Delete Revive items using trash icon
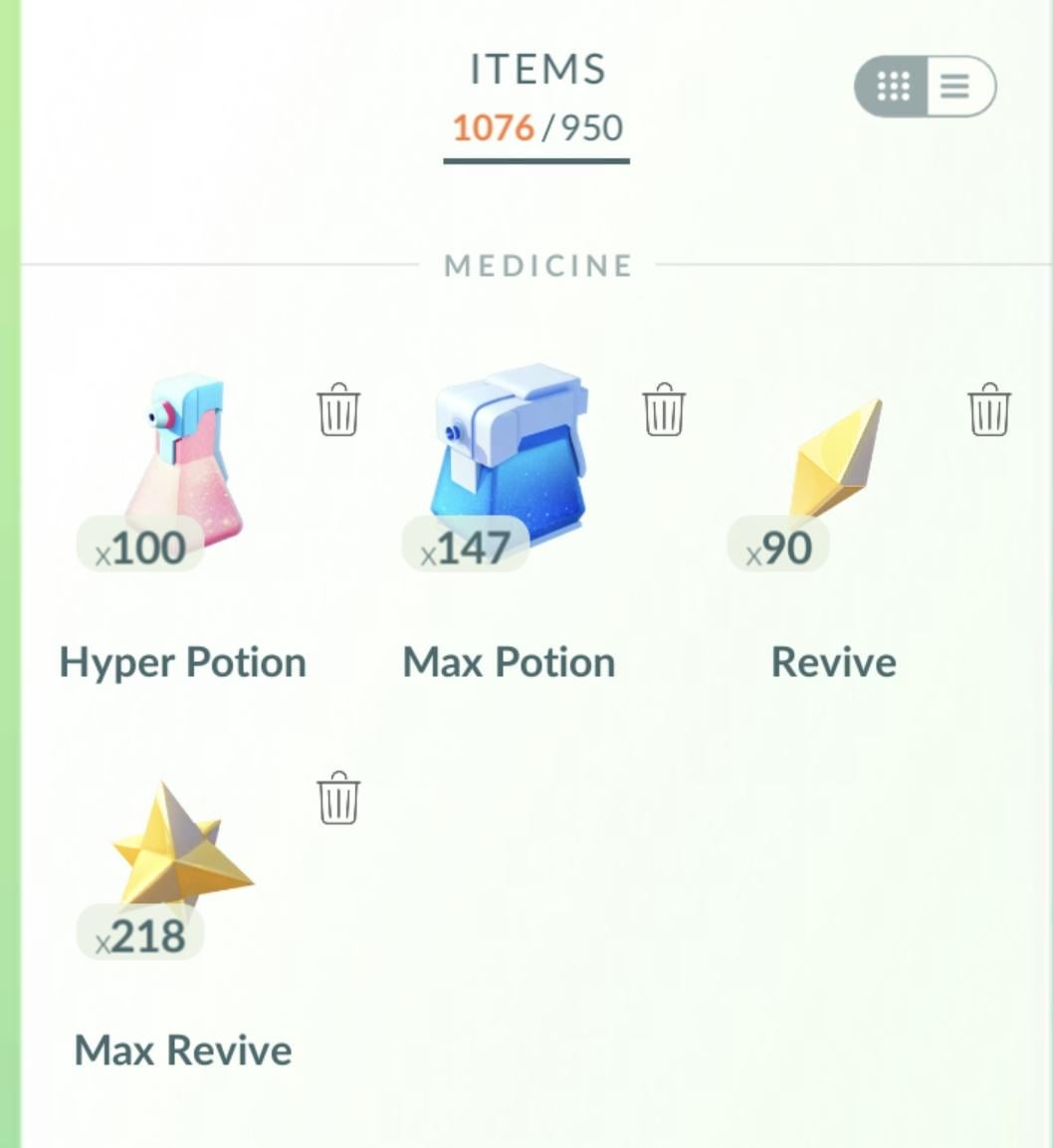This screenshot has height=1148, width=1053. point(988,409)
